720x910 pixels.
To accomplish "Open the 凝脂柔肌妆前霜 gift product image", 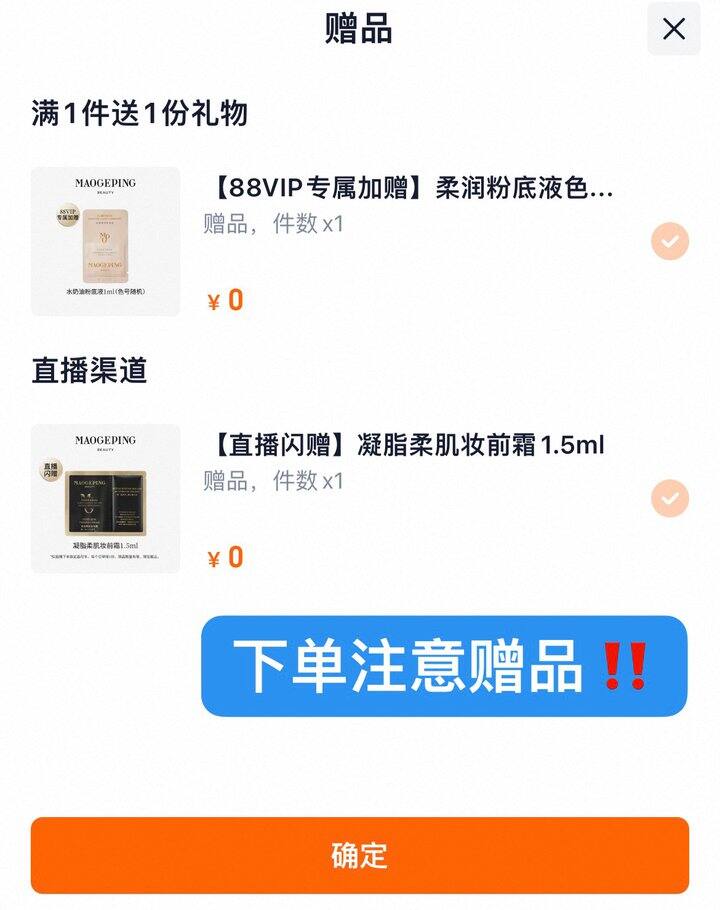I will point(106,498).
